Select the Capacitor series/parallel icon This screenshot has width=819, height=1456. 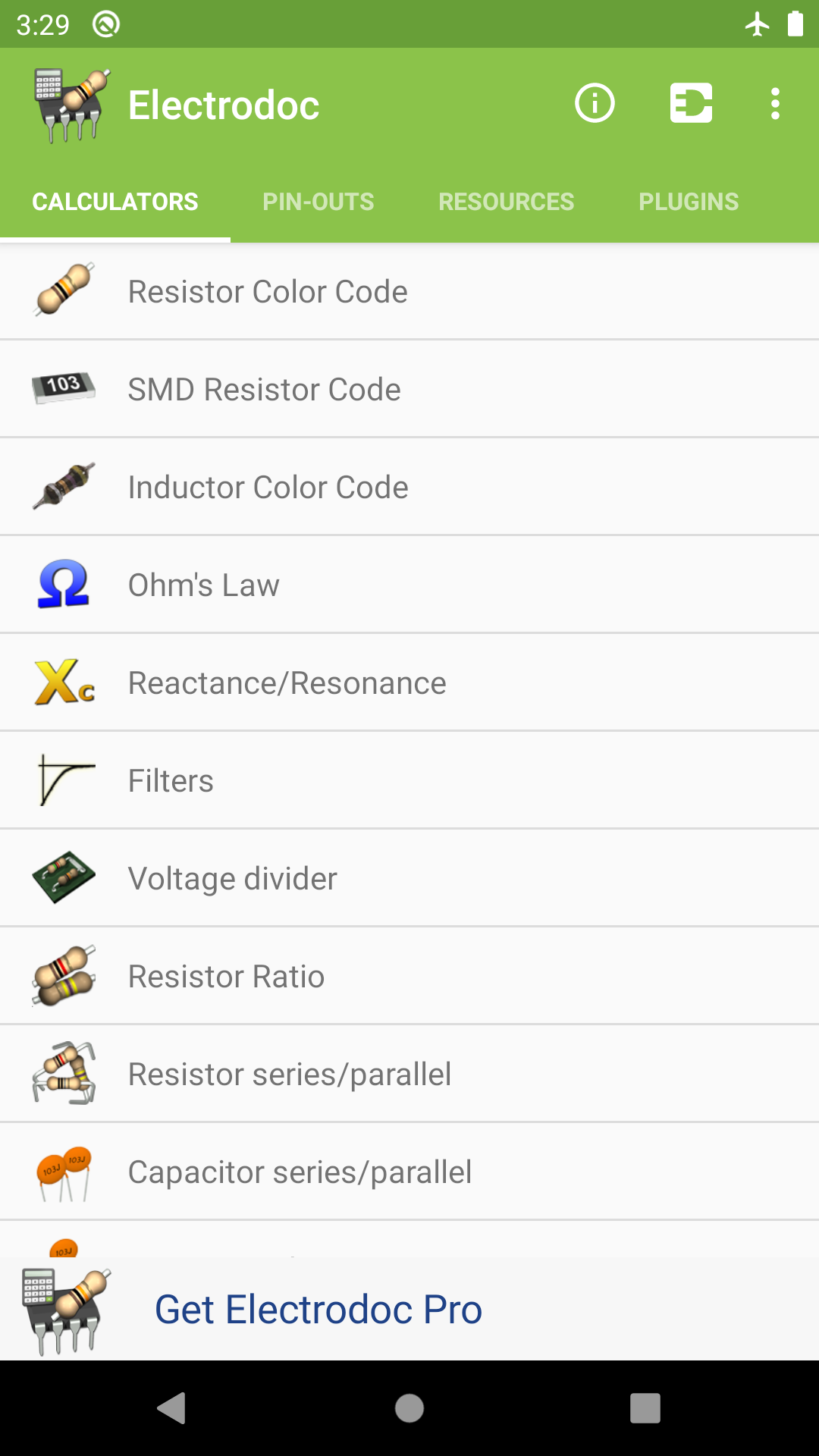click(64, 1170)
